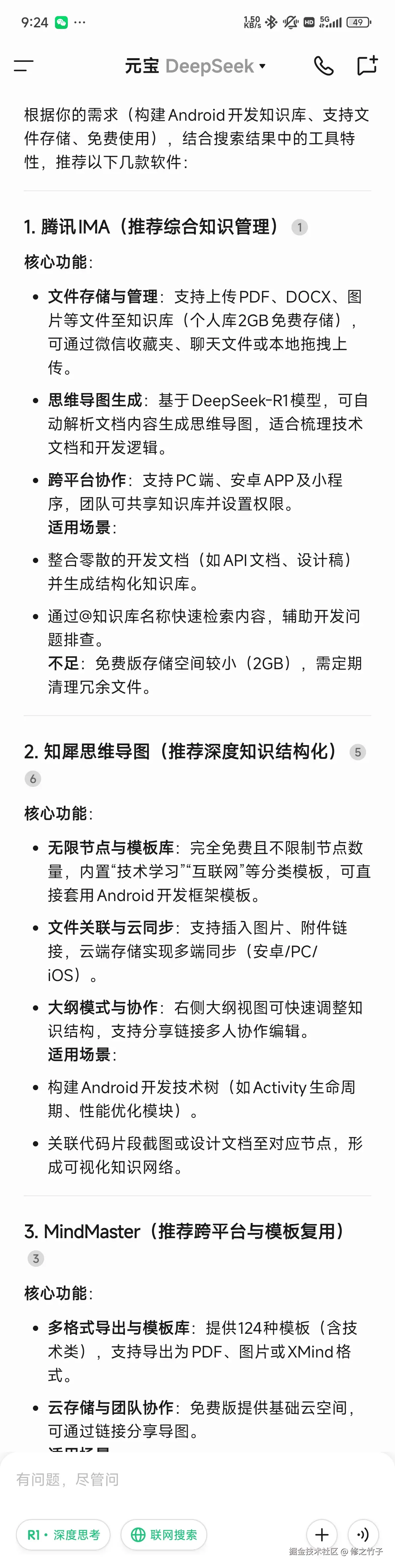The height and width of the screenshot is (1568, 395).
Task: Open citation 6 reference badge
Action: [33, 778]
